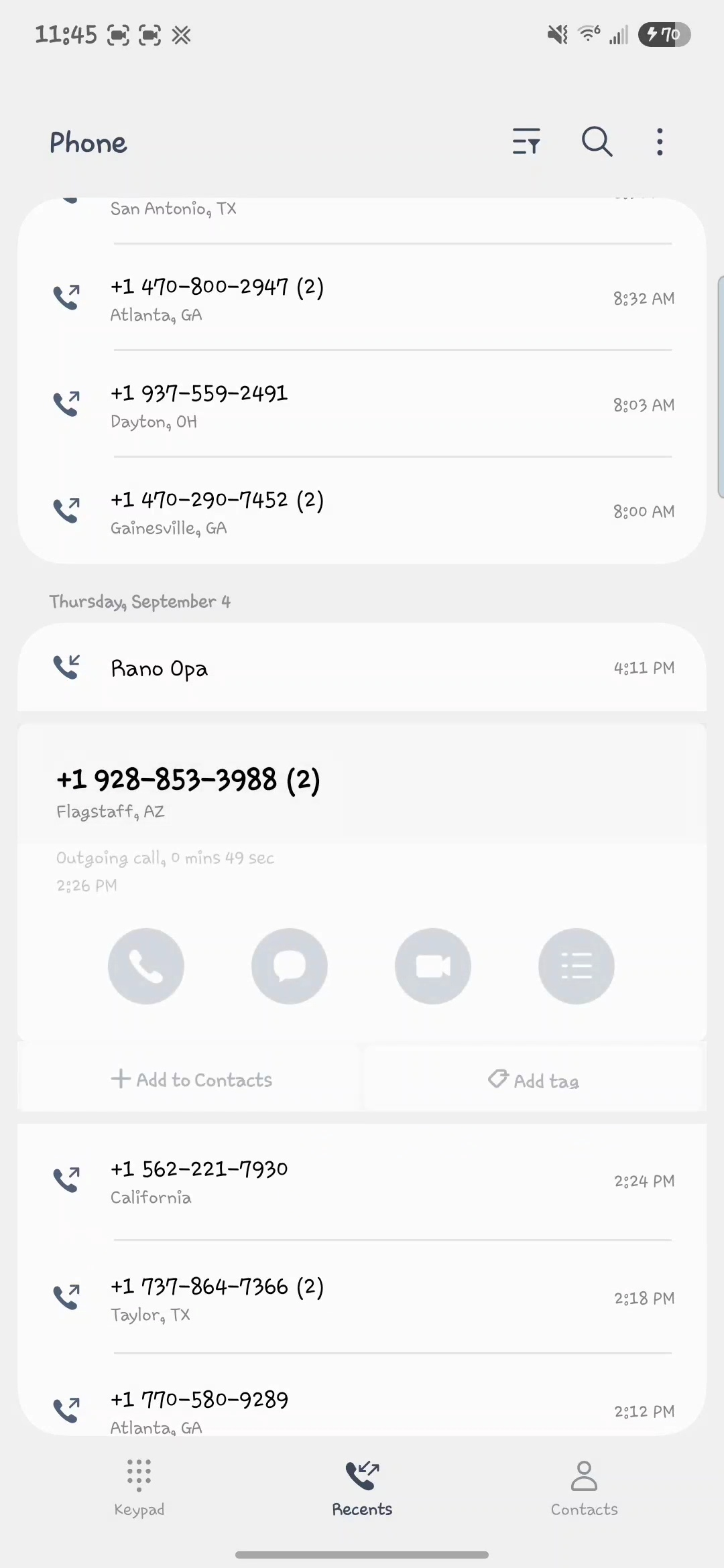Open the incoming call from Rano Opa
Image resolution: width=724 pixels, height=1568 pixels.
click(362, 668)
